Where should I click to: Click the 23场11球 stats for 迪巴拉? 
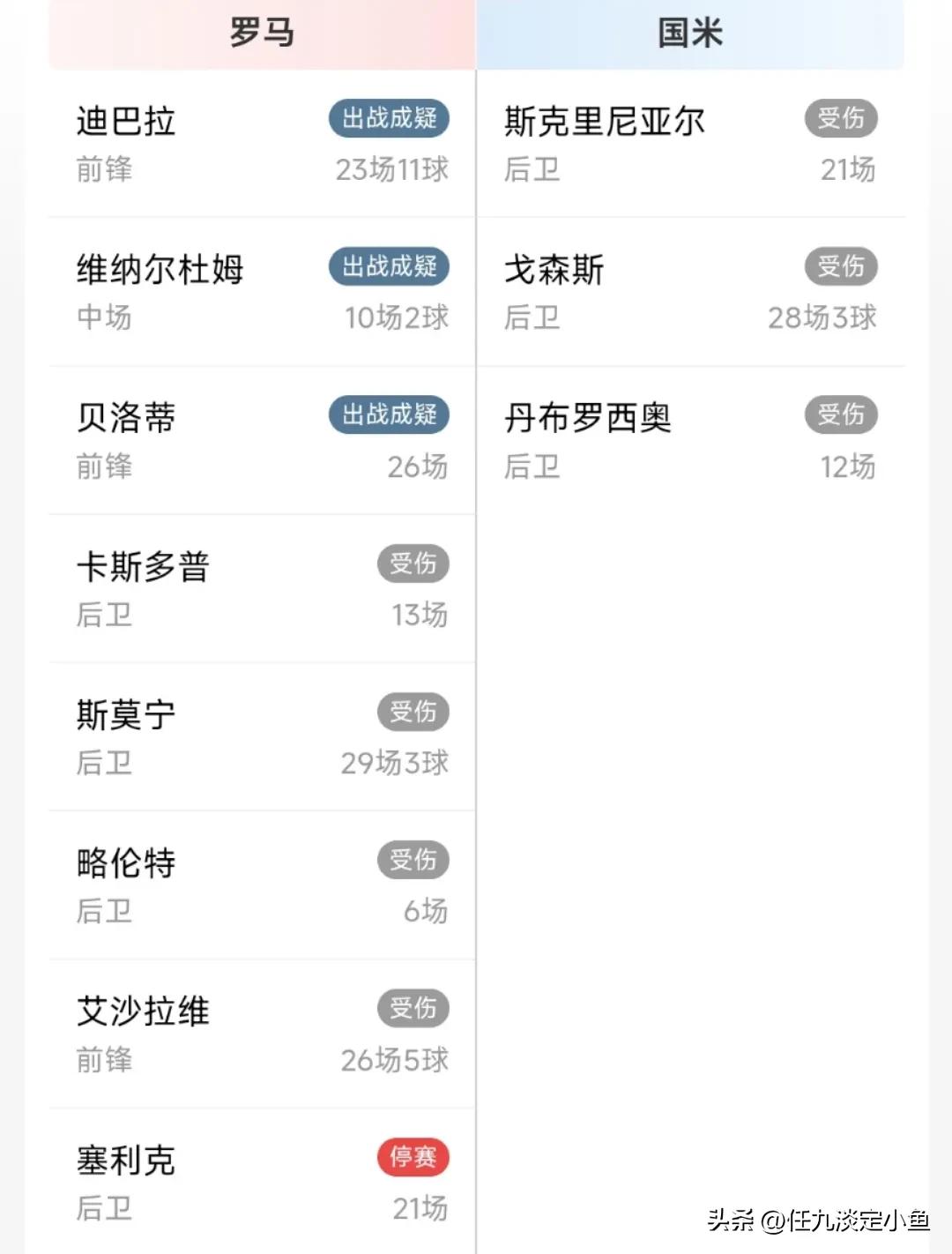(x=395, y=168)
